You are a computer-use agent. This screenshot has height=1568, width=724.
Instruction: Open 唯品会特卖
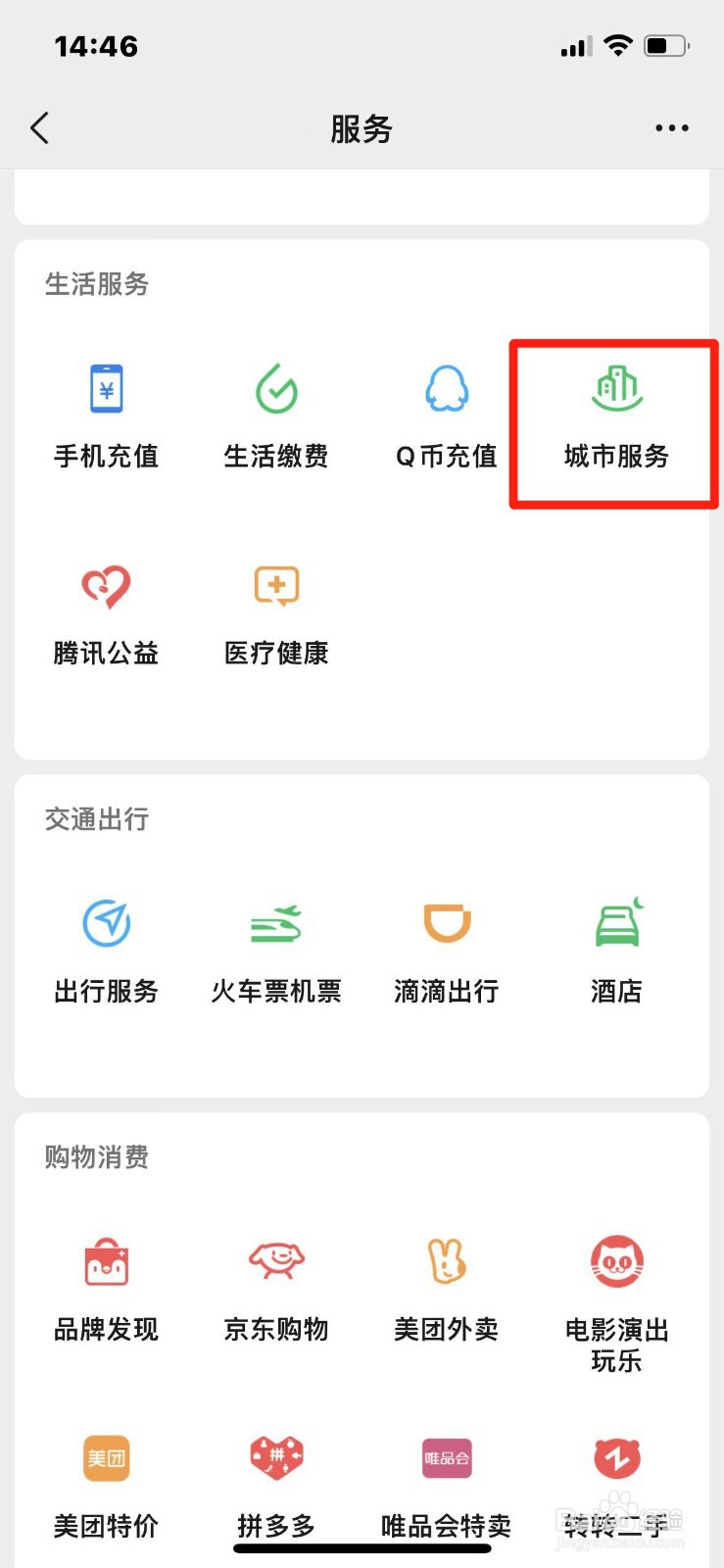tap(446, 1487)
